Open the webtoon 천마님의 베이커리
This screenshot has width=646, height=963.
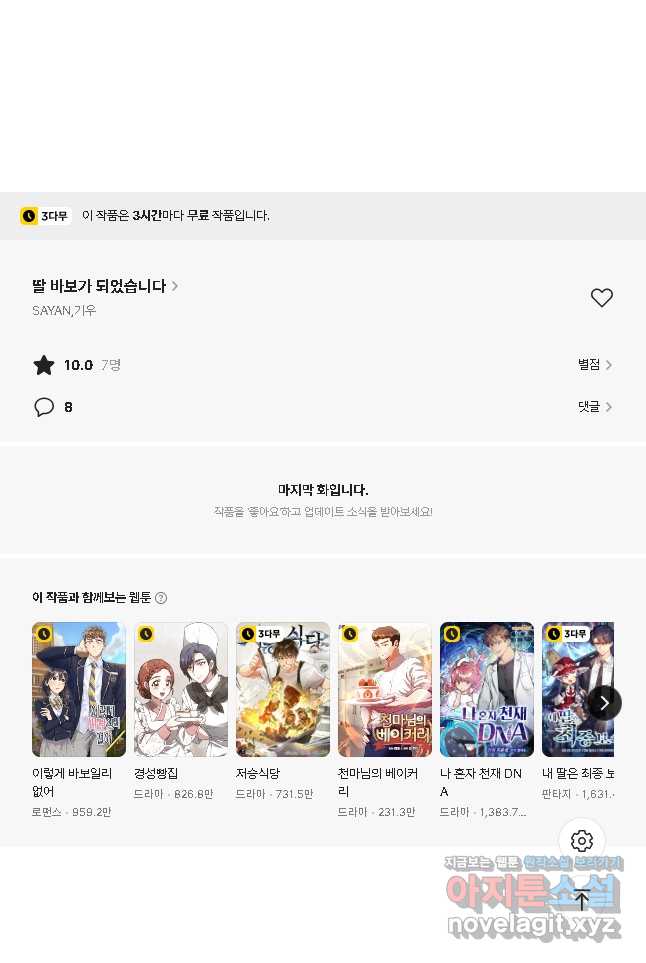tap(385, 689)
